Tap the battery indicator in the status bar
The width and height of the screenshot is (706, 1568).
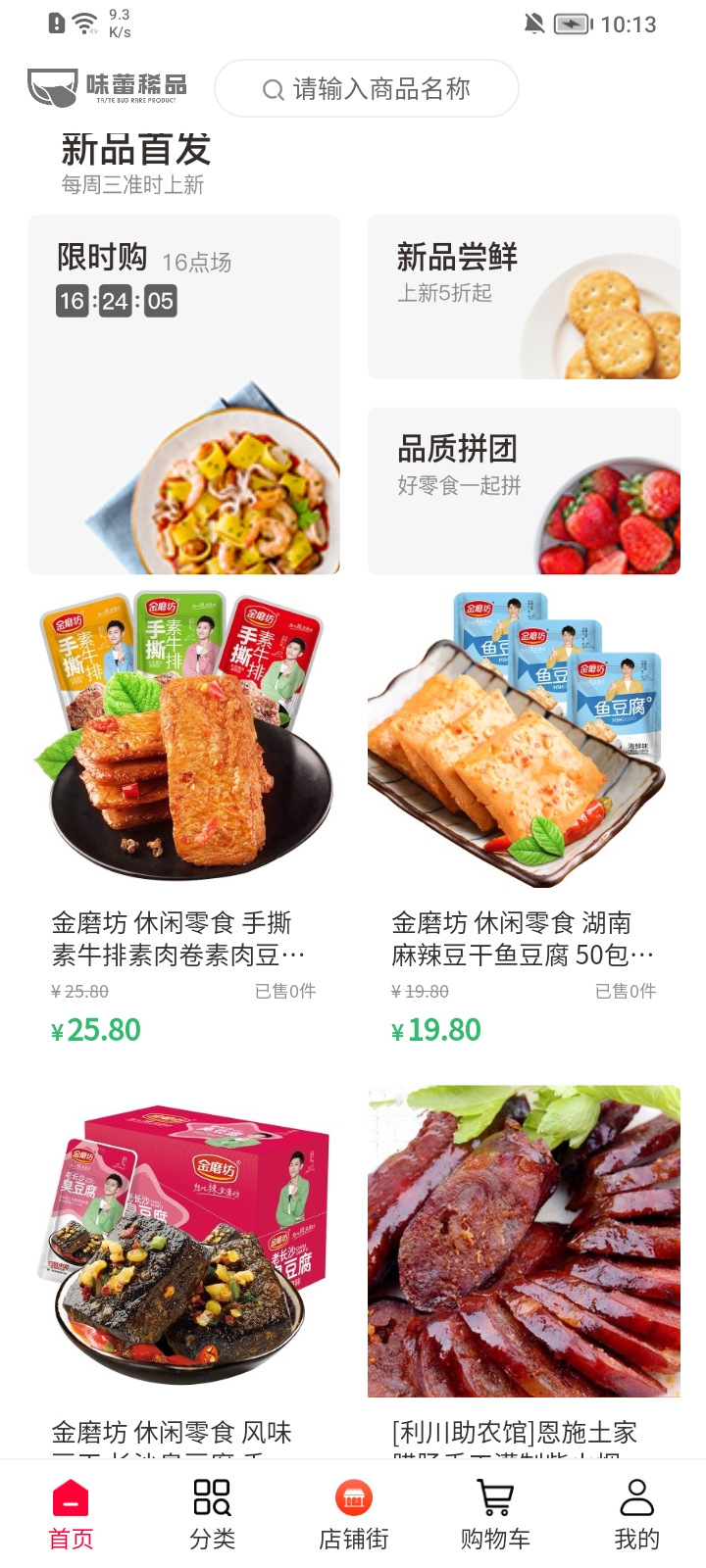(x=572, y=24)
